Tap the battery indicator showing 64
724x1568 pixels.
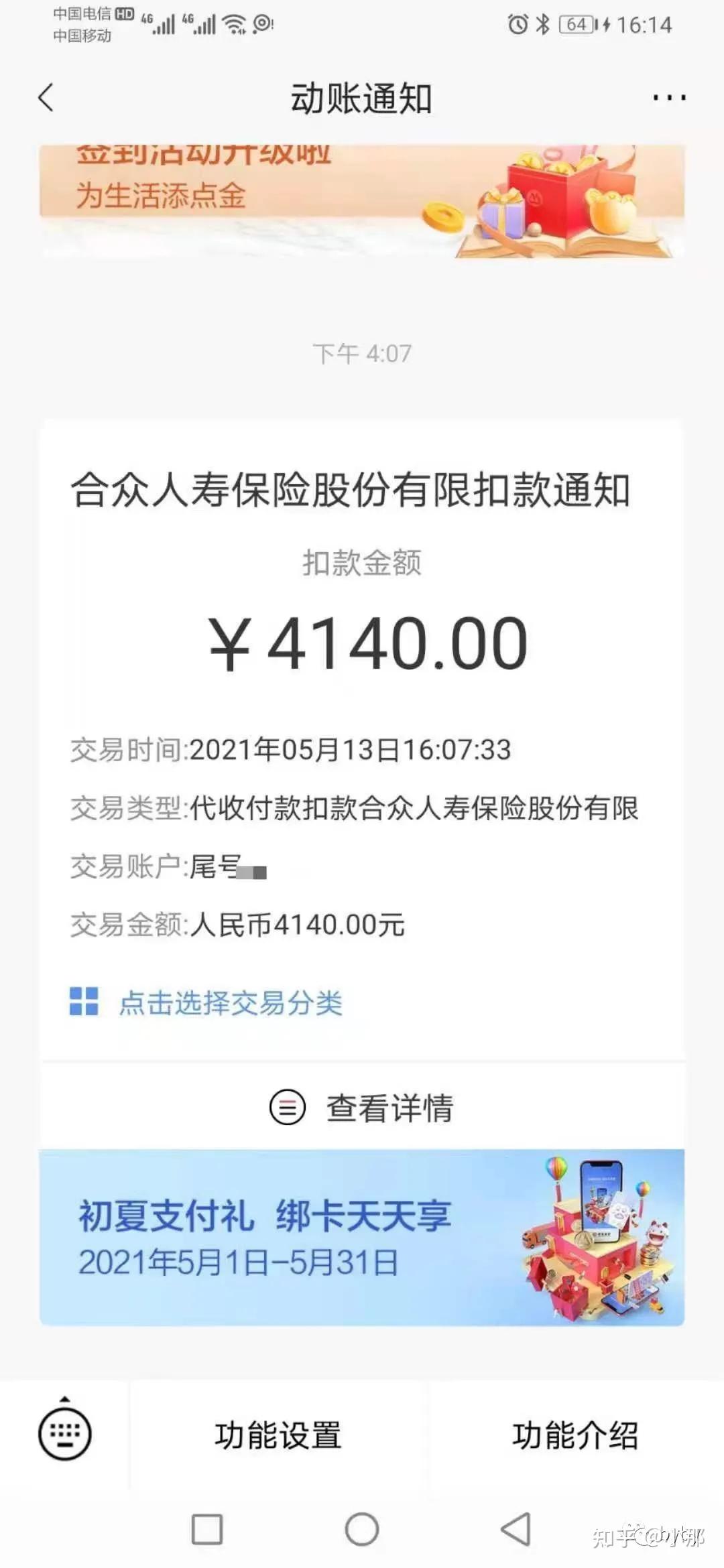coord(578,23)
